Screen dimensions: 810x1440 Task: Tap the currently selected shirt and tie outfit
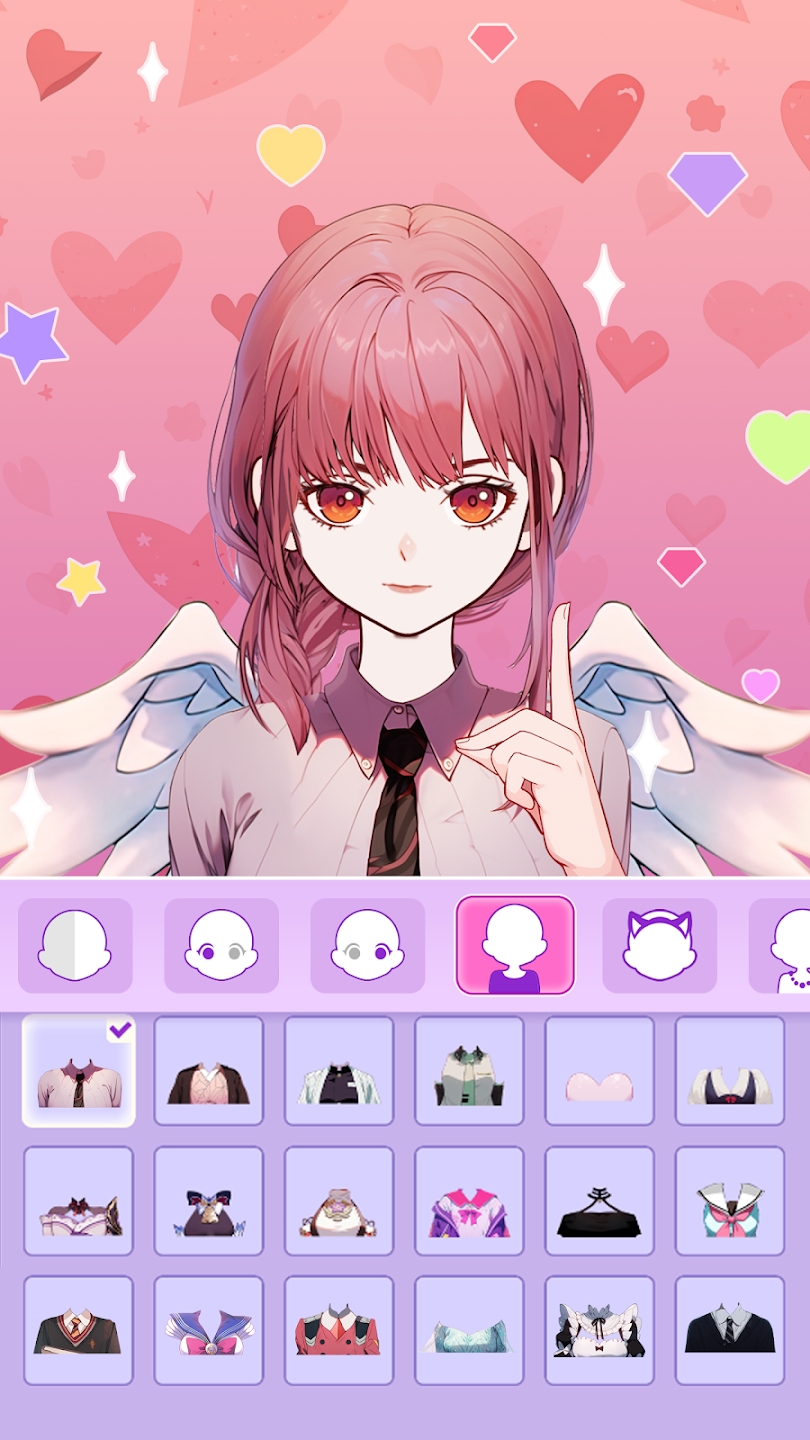(x=78, y=1071)
